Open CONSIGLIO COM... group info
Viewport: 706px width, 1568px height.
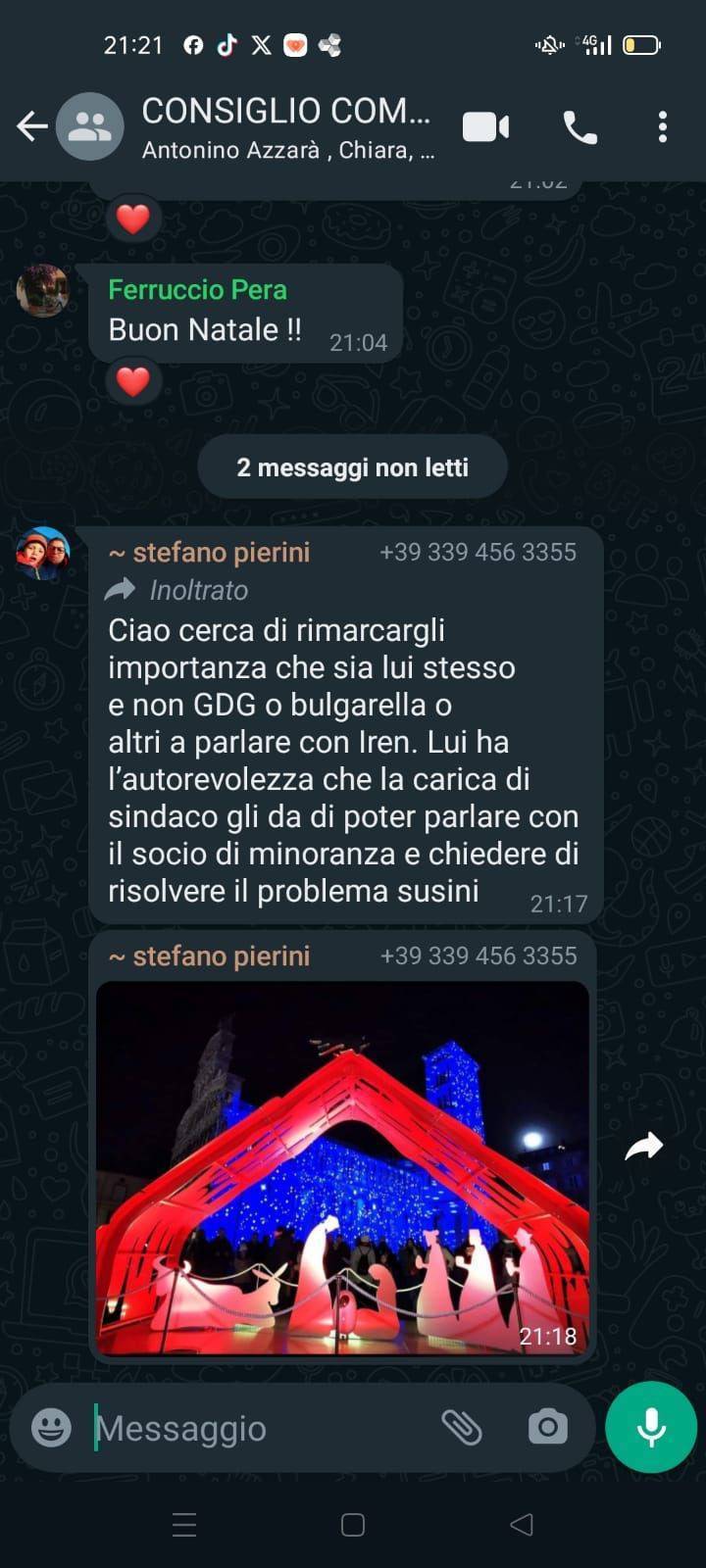[286, 126]
